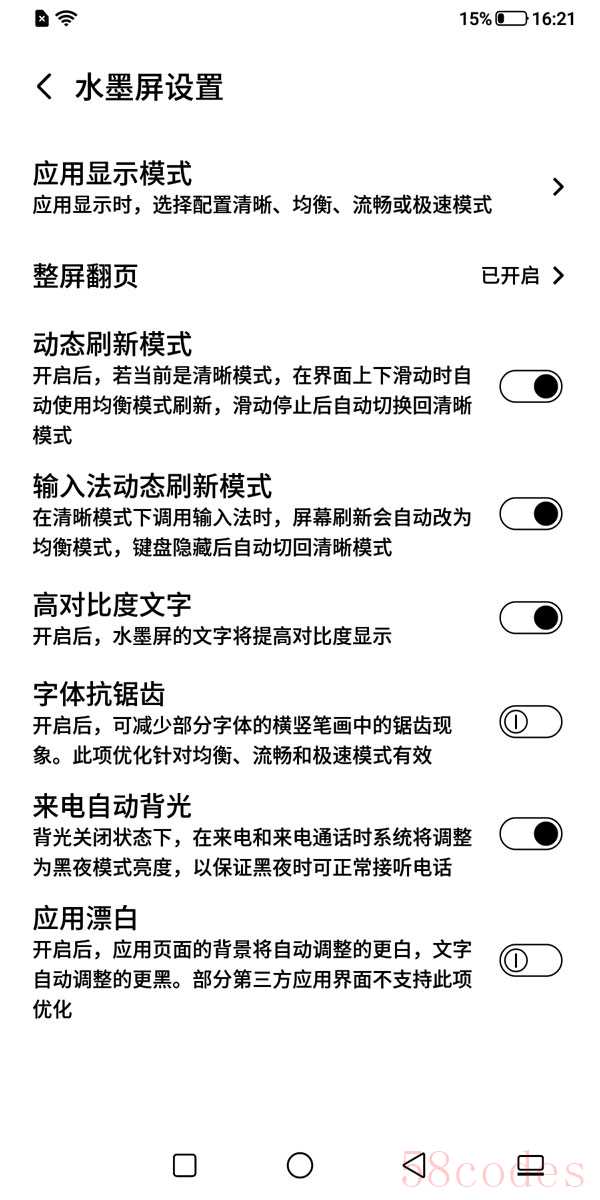Go back from 水墨屏设置

click(44, 87)
